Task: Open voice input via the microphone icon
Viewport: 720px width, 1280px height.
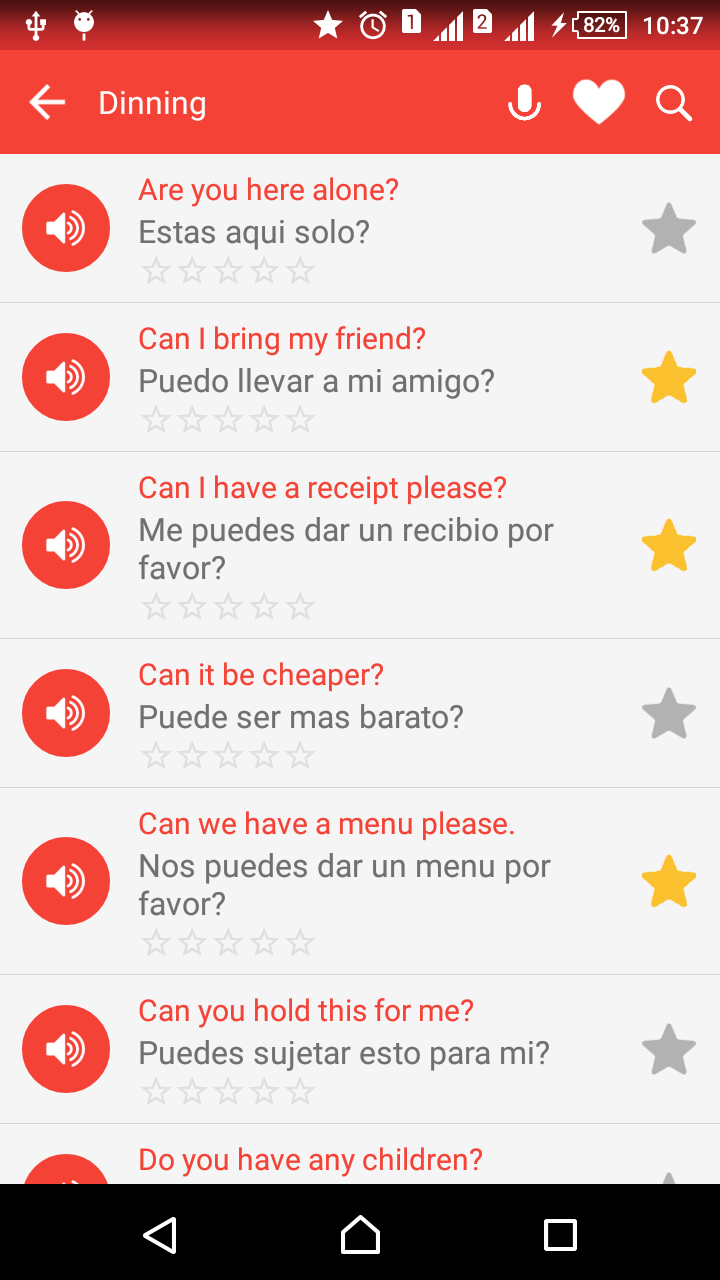Action: coord(524,102)
